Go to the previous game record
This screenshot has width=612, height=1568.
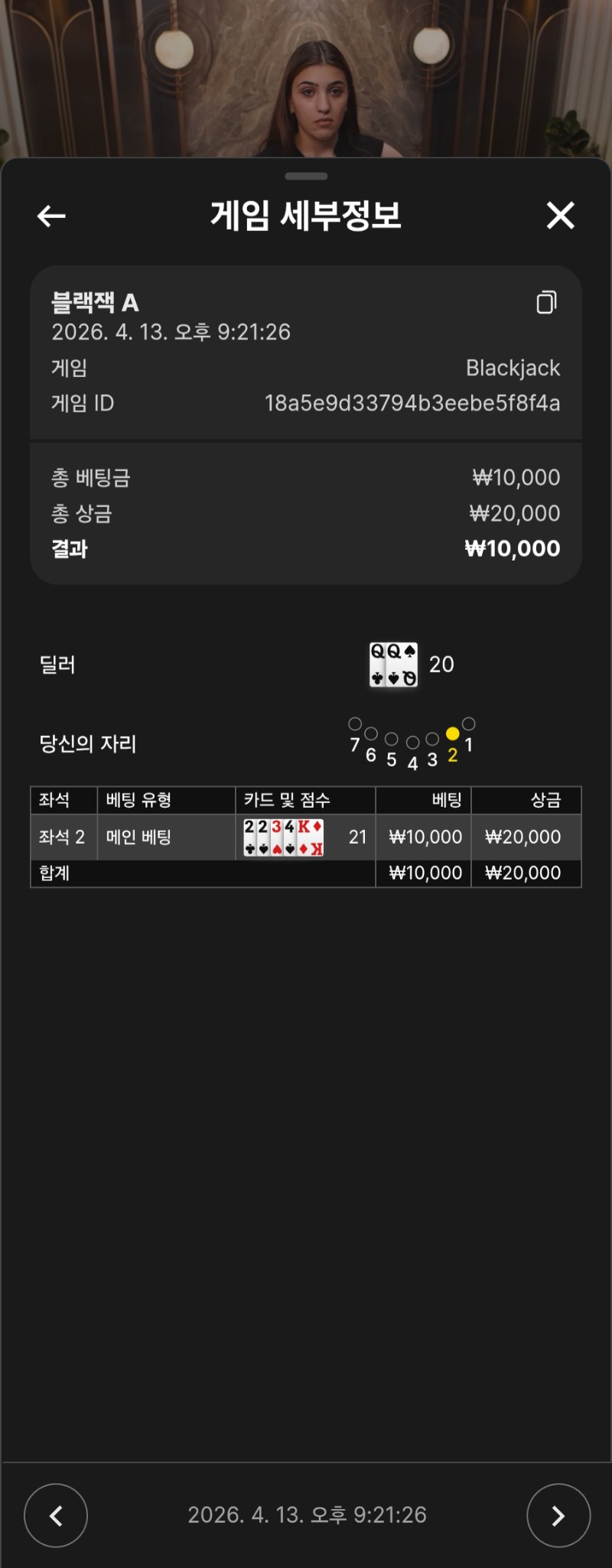click(56, 1515)
